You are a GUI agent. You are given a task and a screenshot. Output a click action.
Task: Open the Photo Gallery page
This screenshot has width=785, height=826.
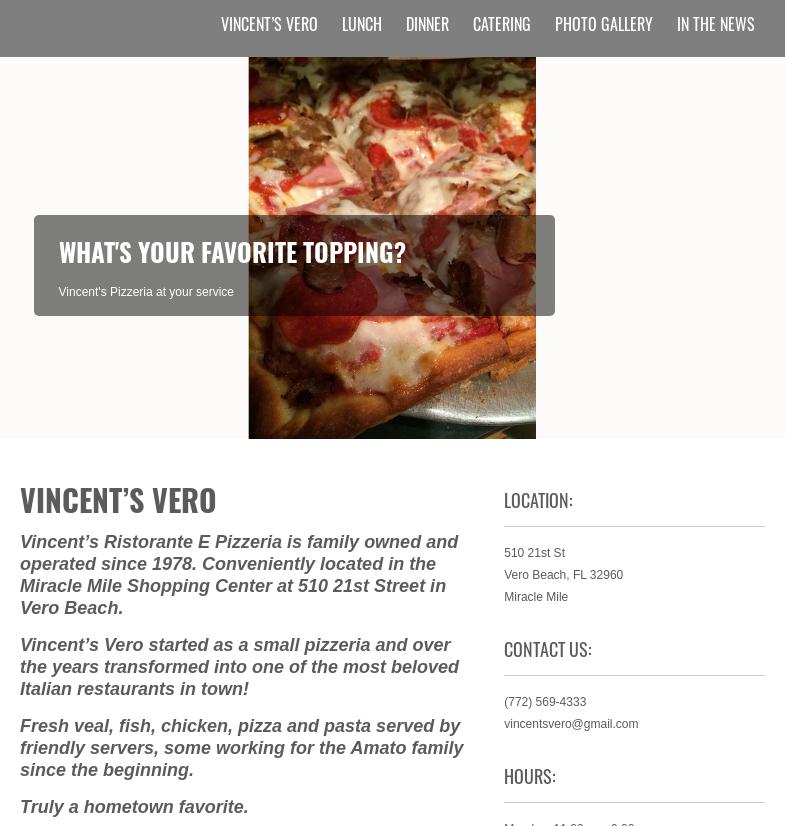coord(603,24)
